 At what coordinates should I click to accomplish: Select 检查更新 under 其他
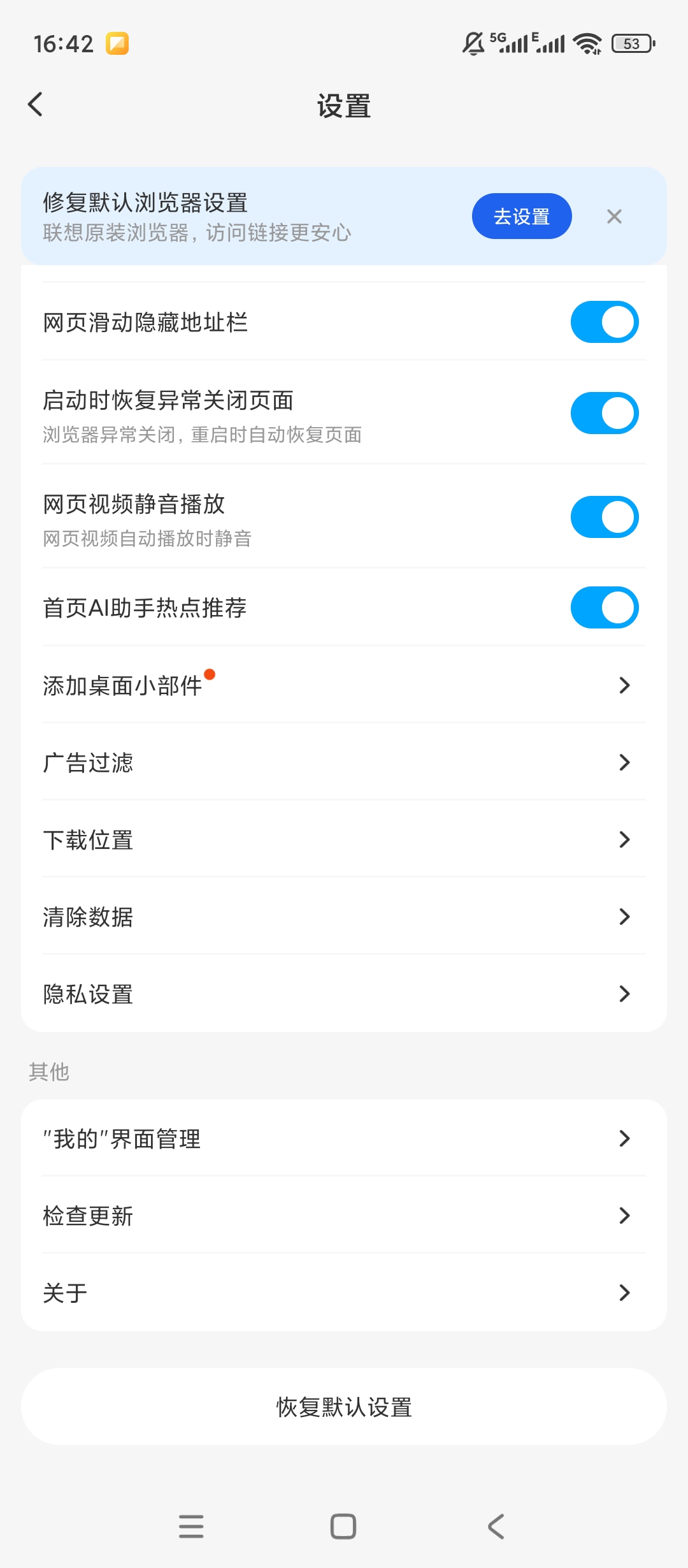click(344, 1216)
